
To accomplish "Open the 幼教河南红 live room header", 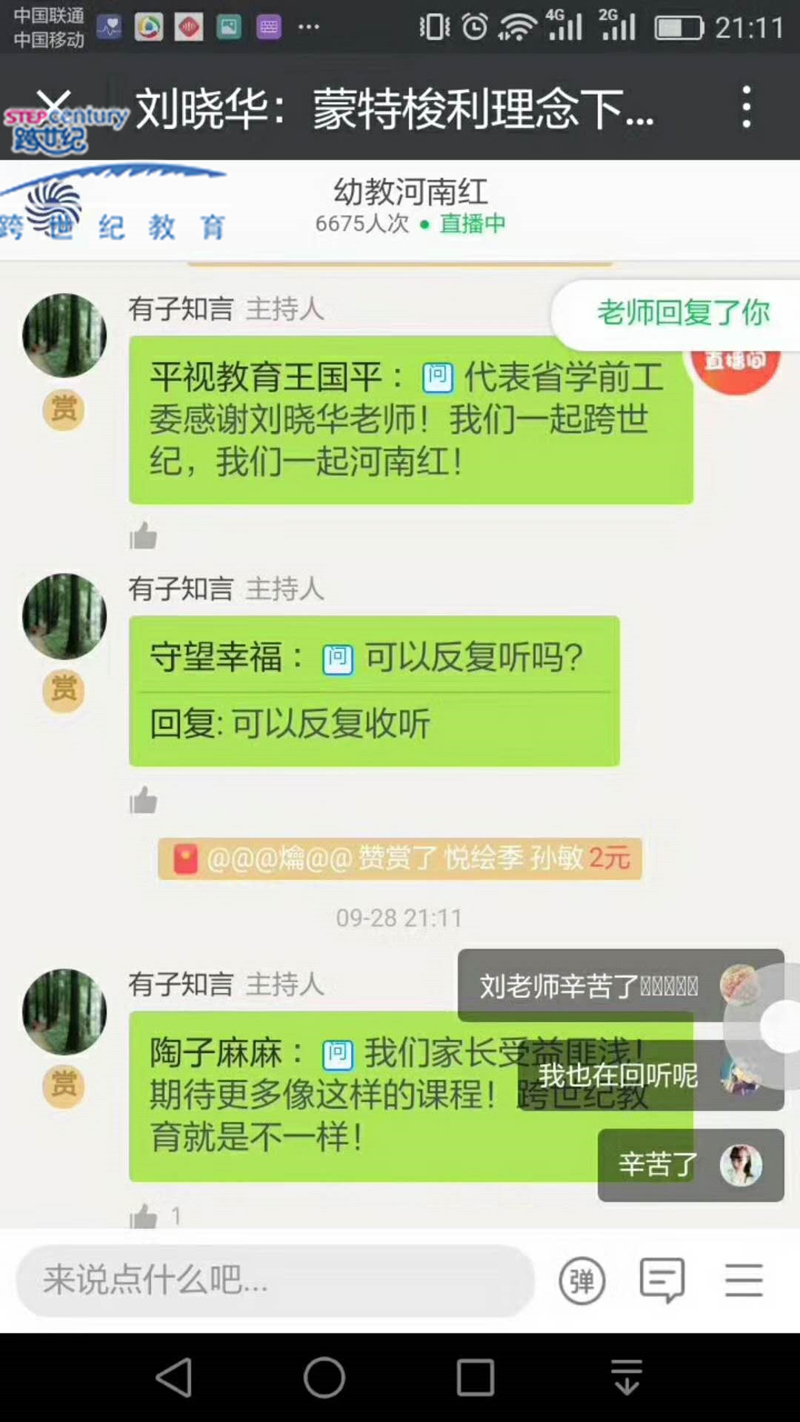I will click(410, 205).
